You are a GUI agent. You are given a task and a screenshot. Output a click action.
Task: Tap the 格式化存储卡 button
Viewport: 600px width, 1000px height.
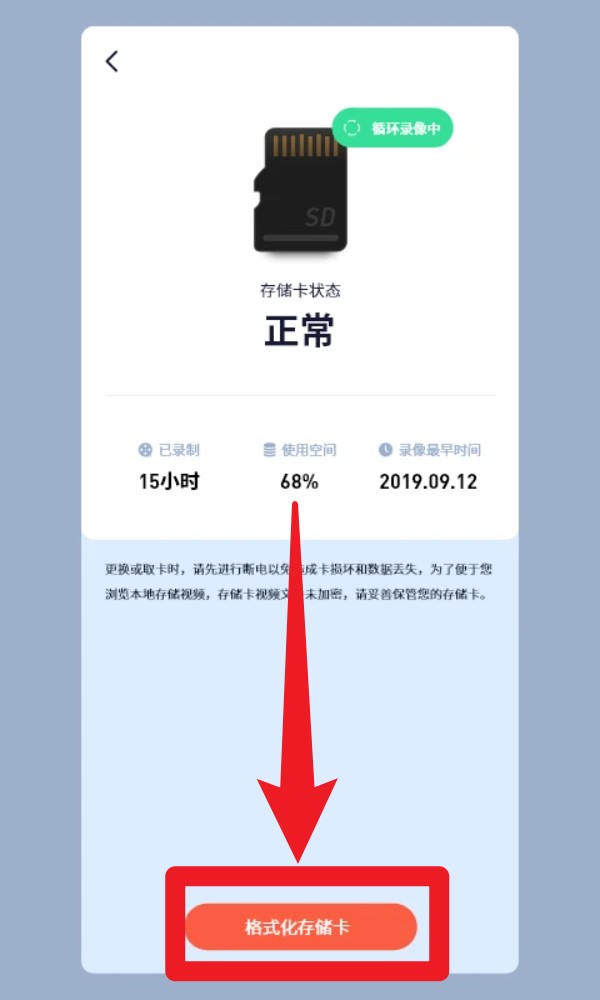click(x=300, y=927)
